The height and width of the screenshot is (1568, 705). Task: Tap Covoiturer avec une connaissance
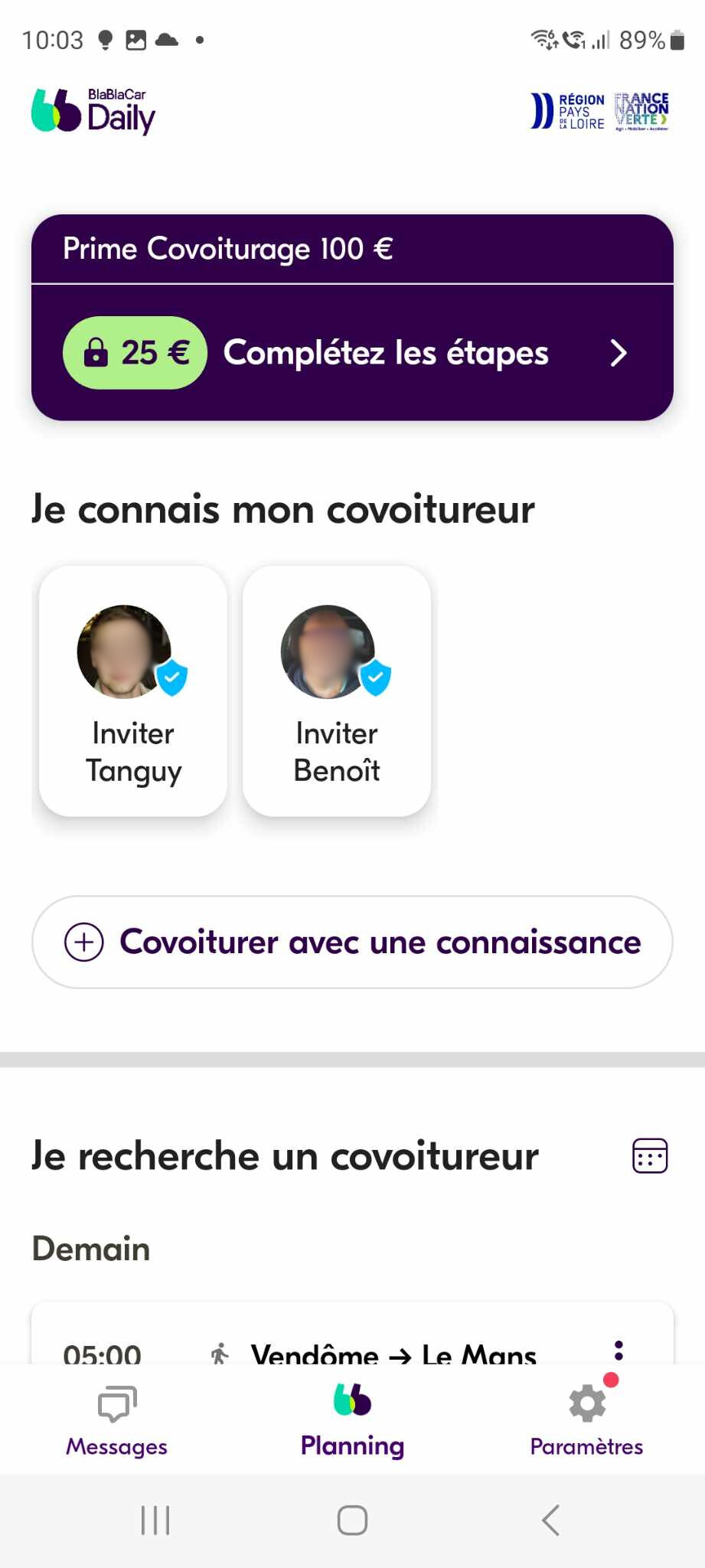tap(352, 942)
